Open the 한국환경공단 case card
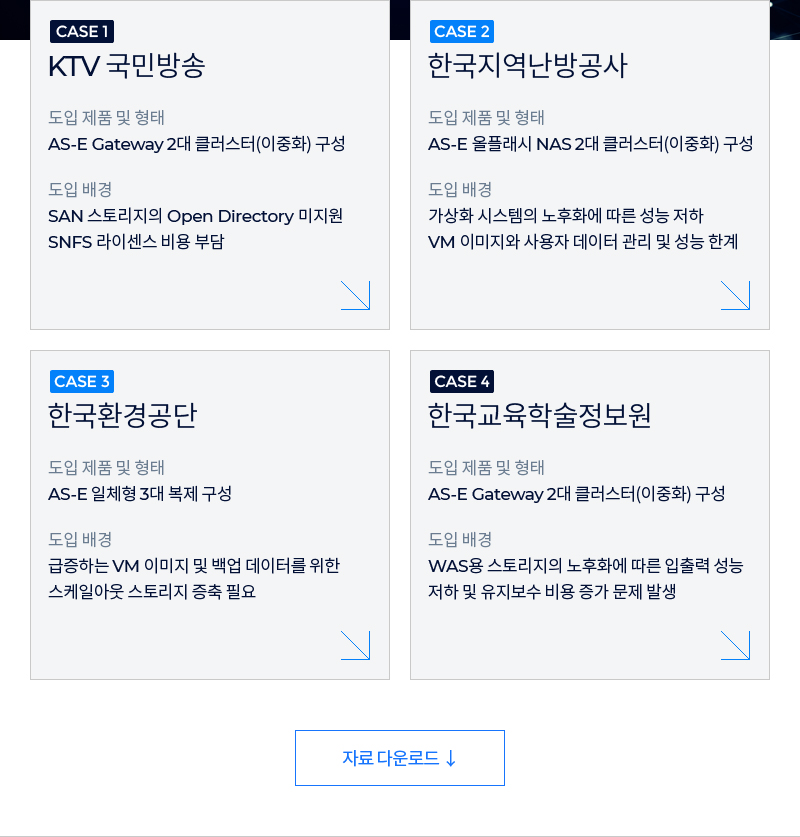 click(210, 515)
